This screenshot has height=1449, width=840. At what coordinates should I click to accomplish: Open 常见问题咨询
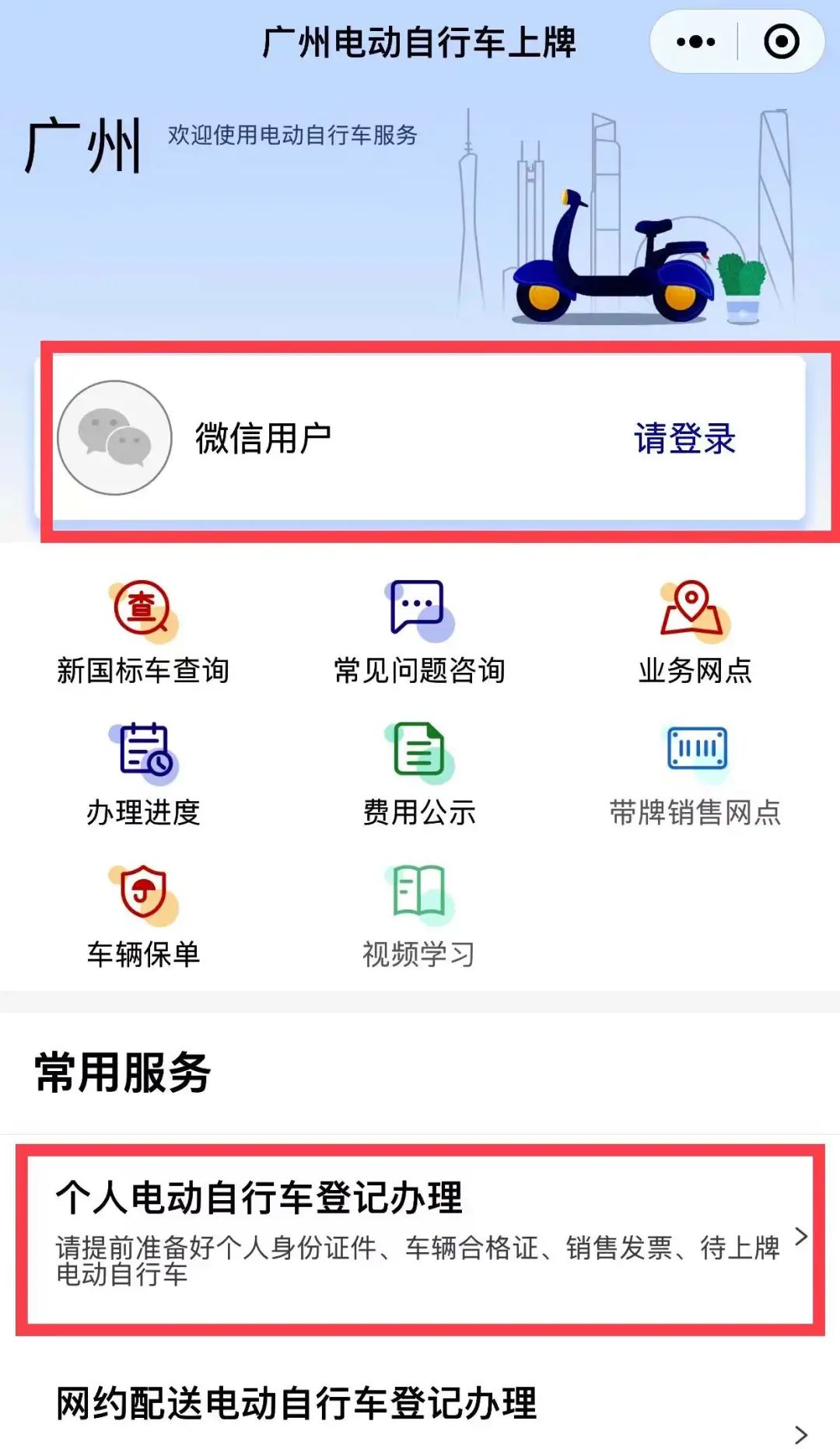coord(419,632)
